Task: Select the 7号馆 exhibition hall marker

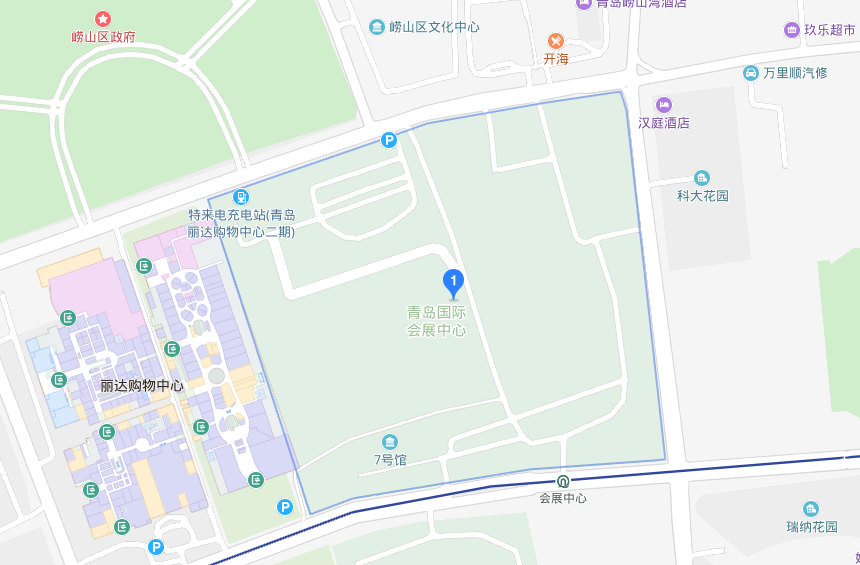Action: tap(390, 442)
